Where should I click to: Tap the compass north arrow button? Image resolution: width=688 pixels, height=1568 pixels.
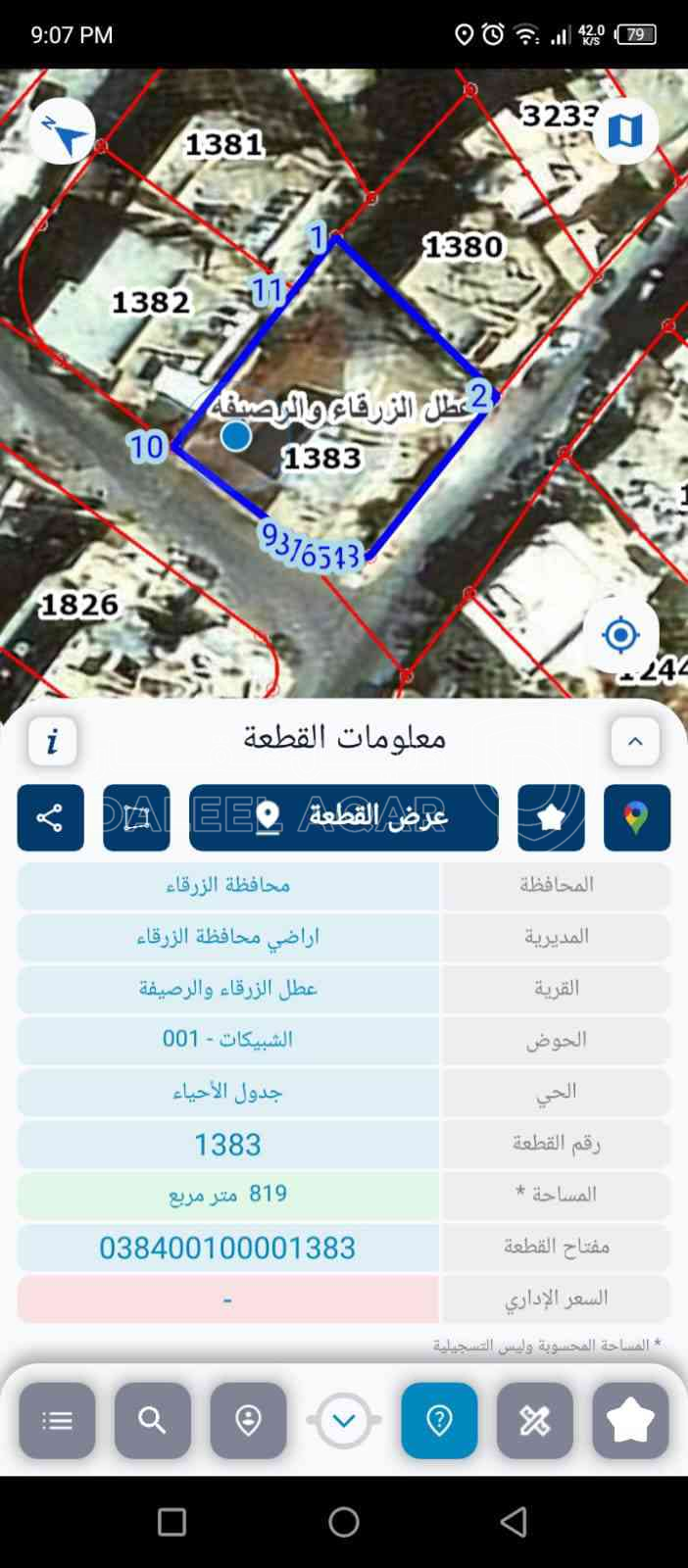click(63, 132)
